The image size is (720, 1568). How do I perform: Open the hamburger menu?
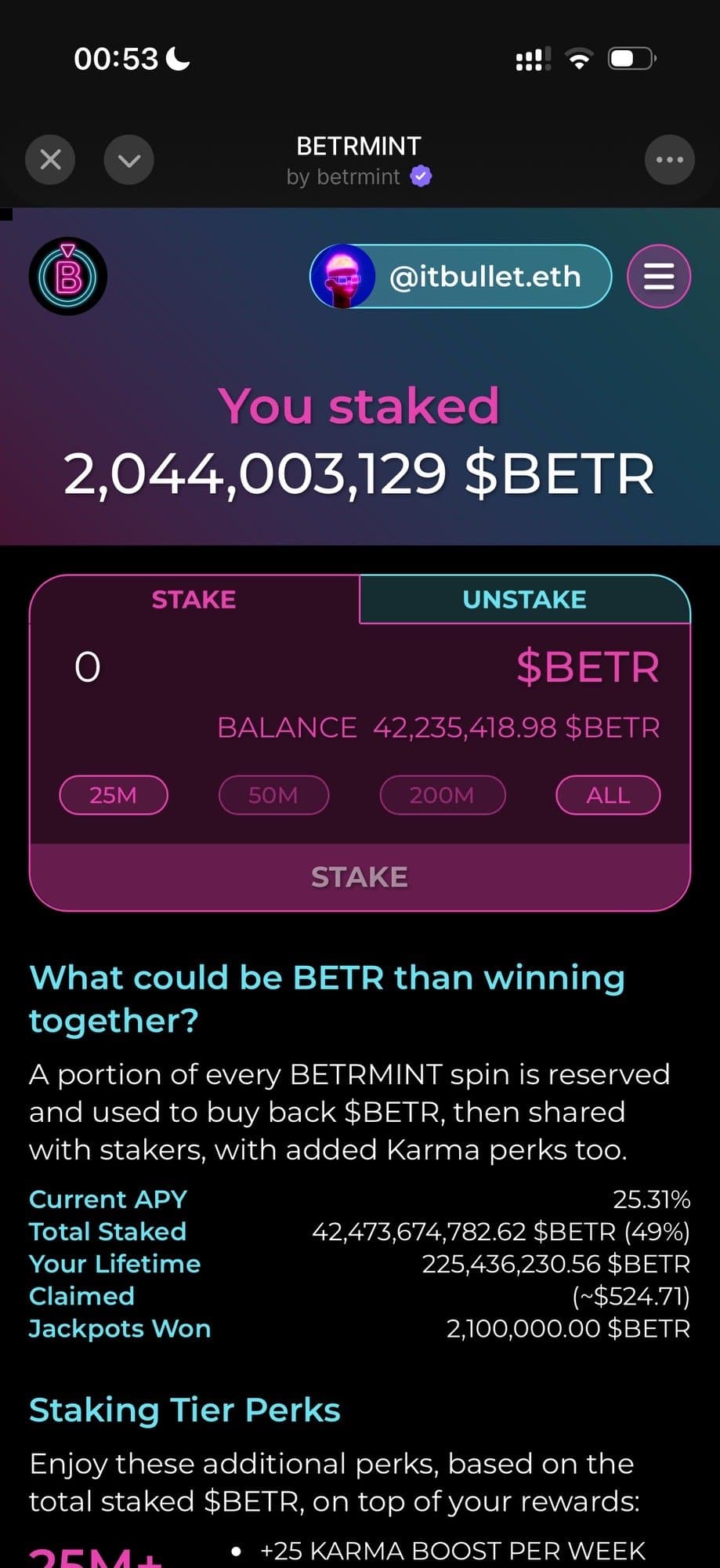[659, 277]
